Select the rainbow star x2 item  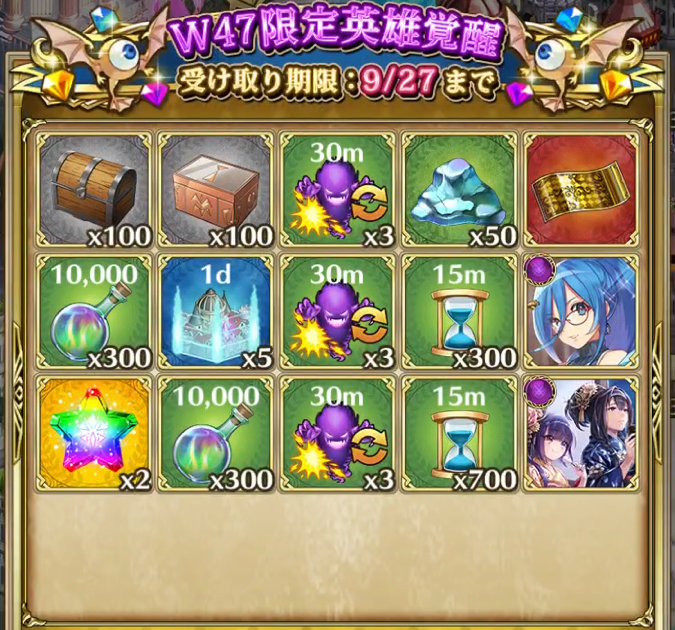(94, 433)
